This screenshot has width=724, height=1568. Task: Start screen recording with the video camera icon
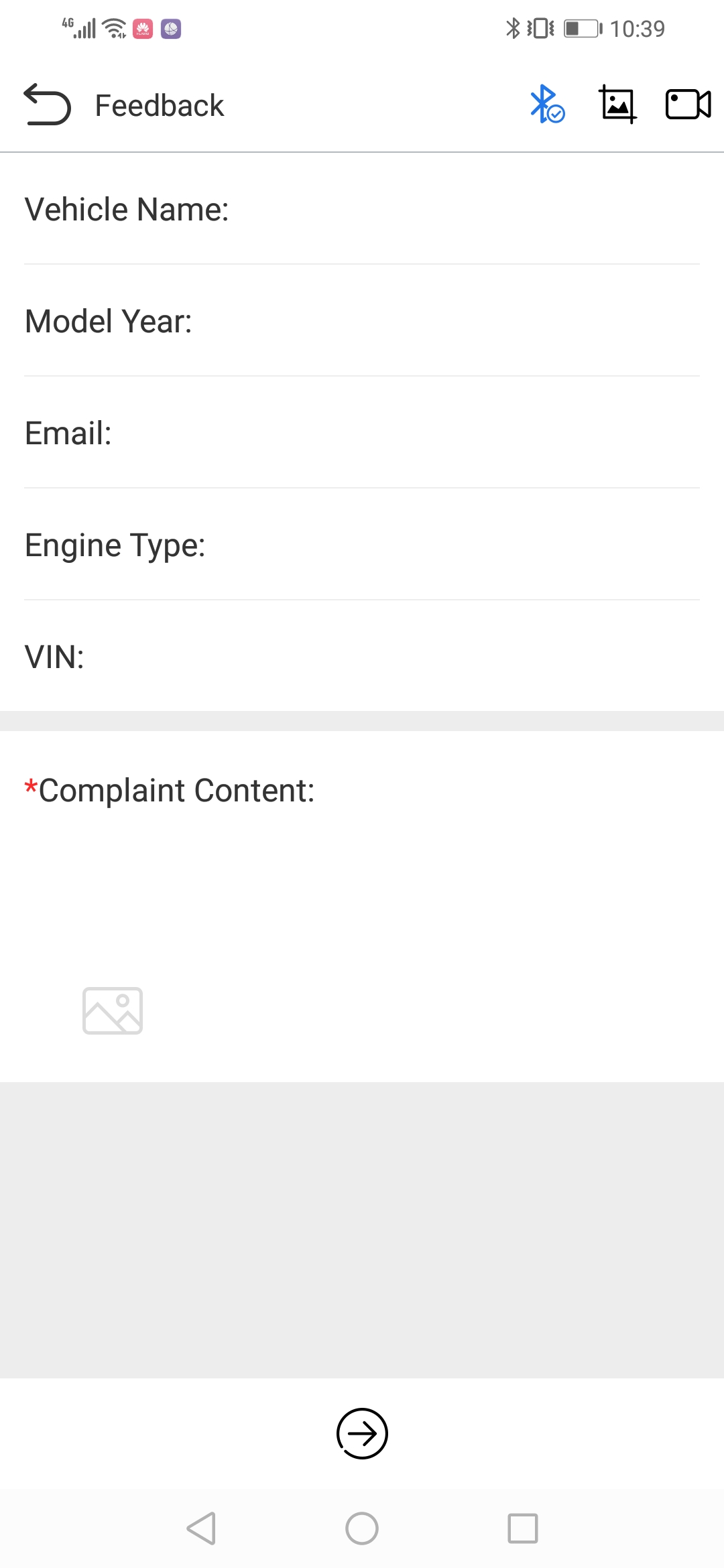click(x=688, y=105)
